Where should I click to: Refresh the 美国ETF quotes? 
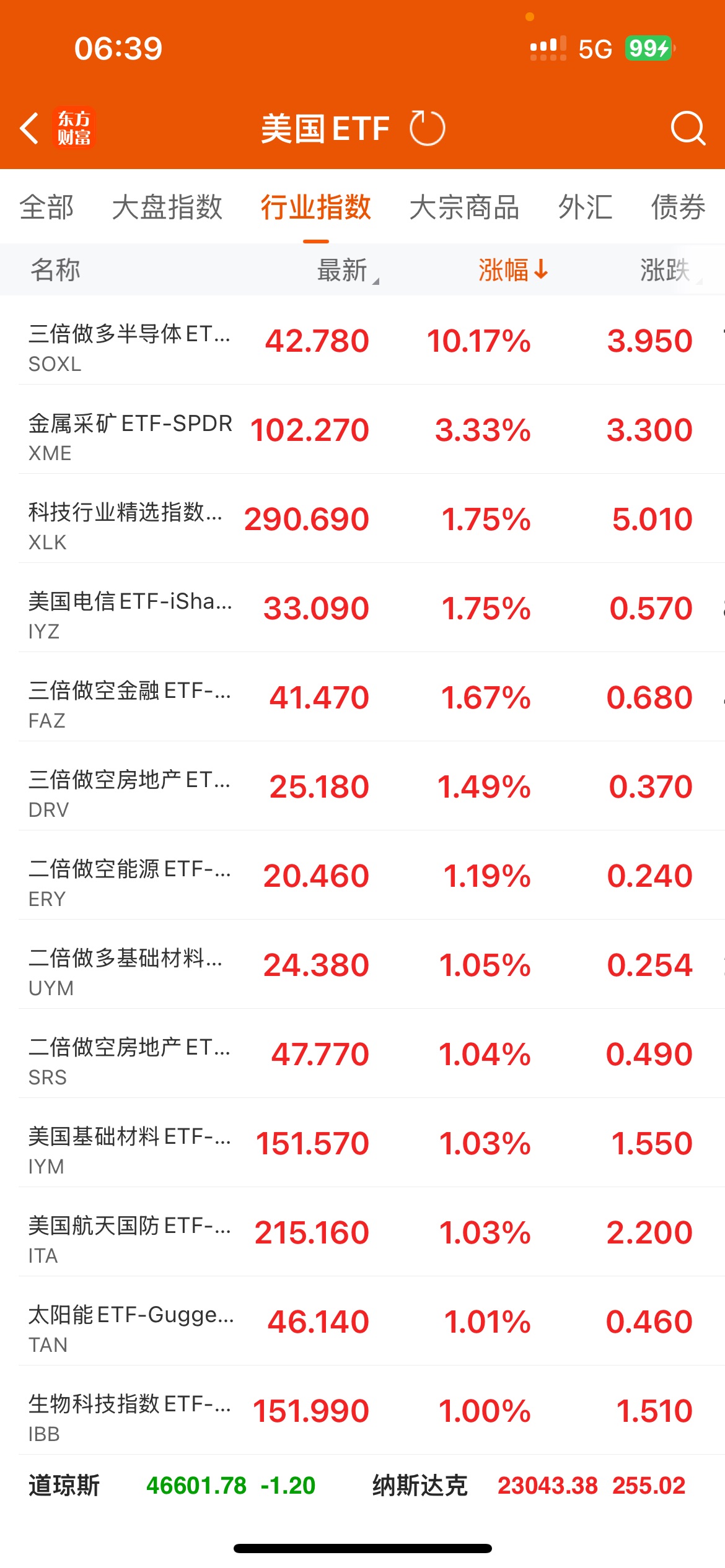coord(427,129)
